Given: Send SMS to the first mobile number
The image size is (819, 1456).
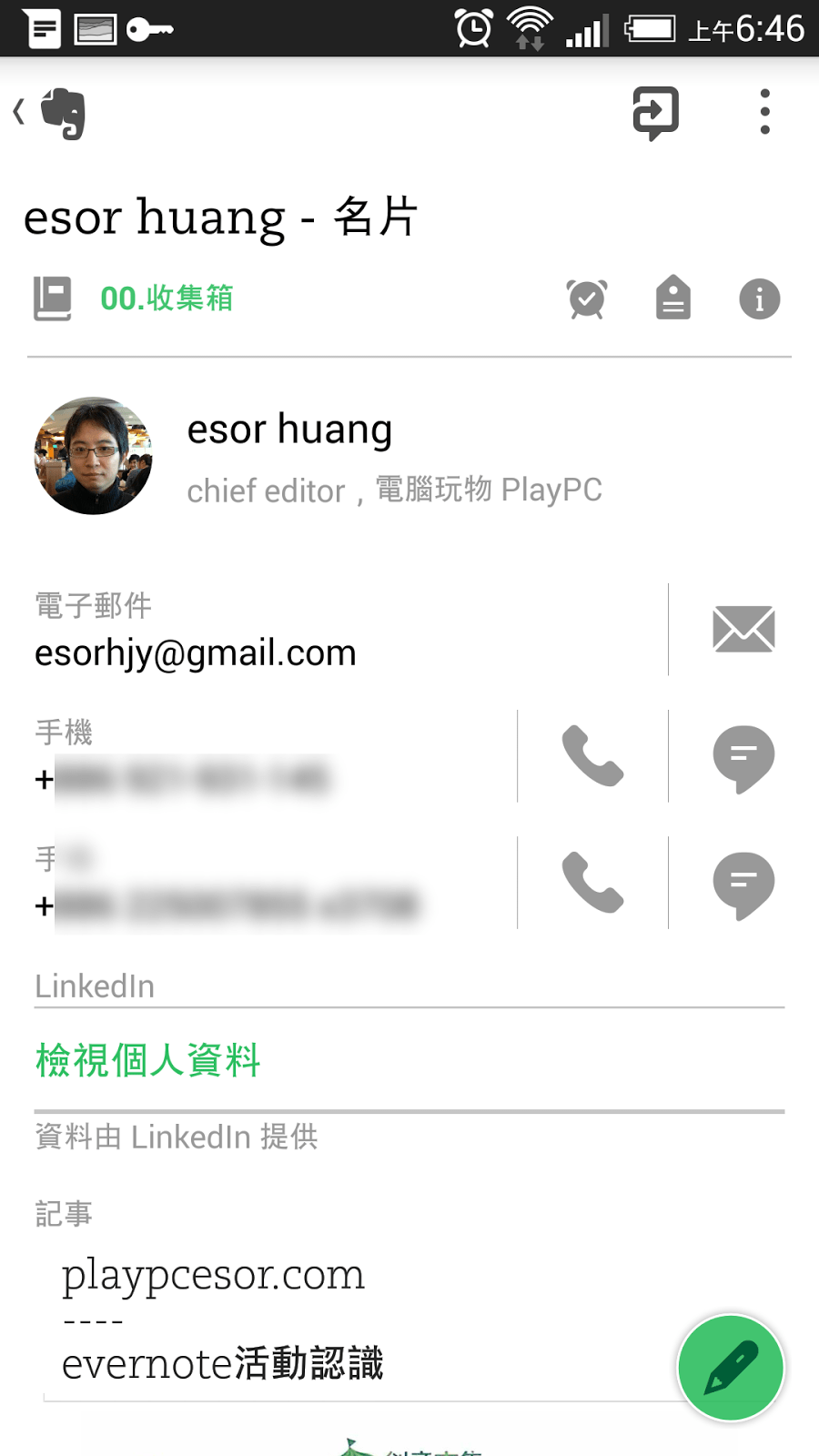Looking at the screenshot, I should [x=743, y=757].
